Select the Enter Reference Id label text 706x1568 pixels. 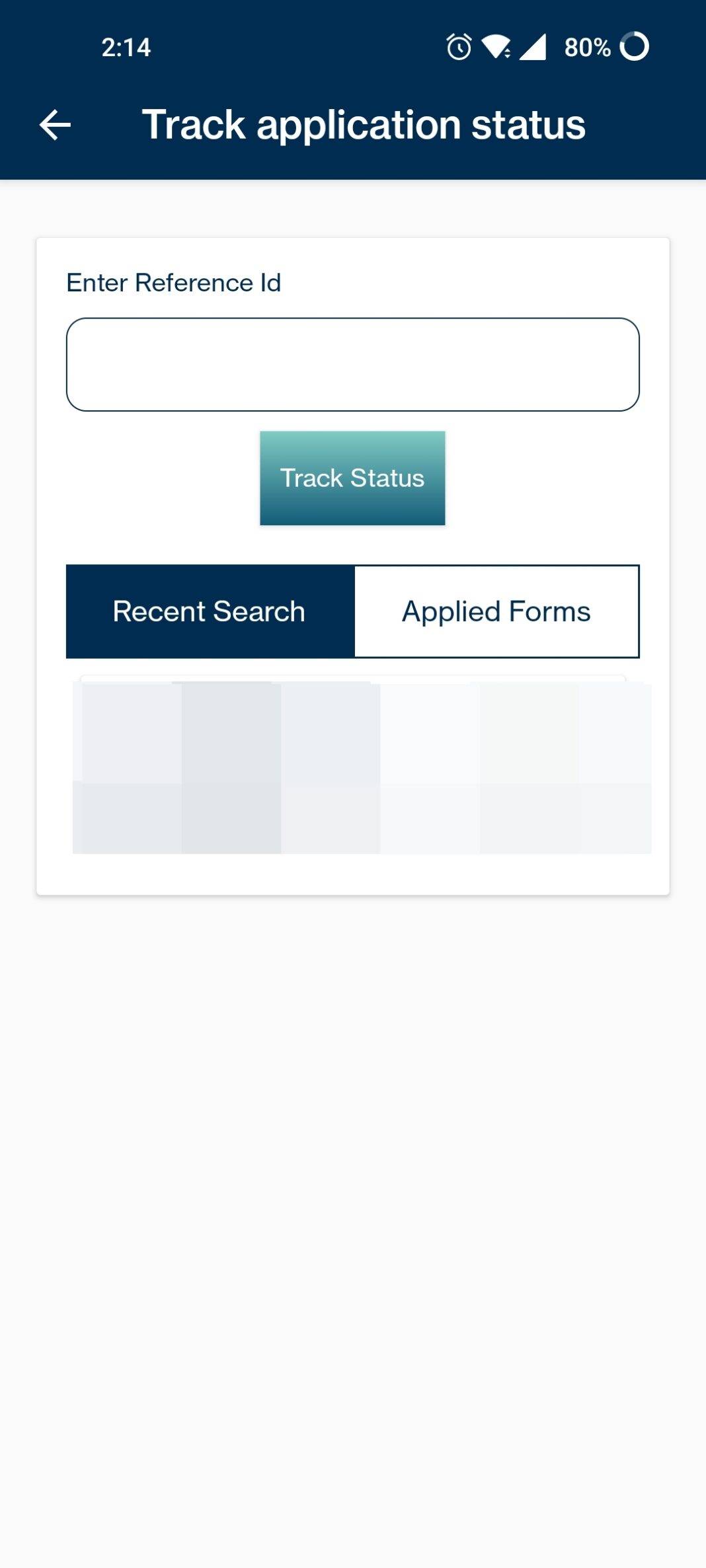click(x=173, y=281)
